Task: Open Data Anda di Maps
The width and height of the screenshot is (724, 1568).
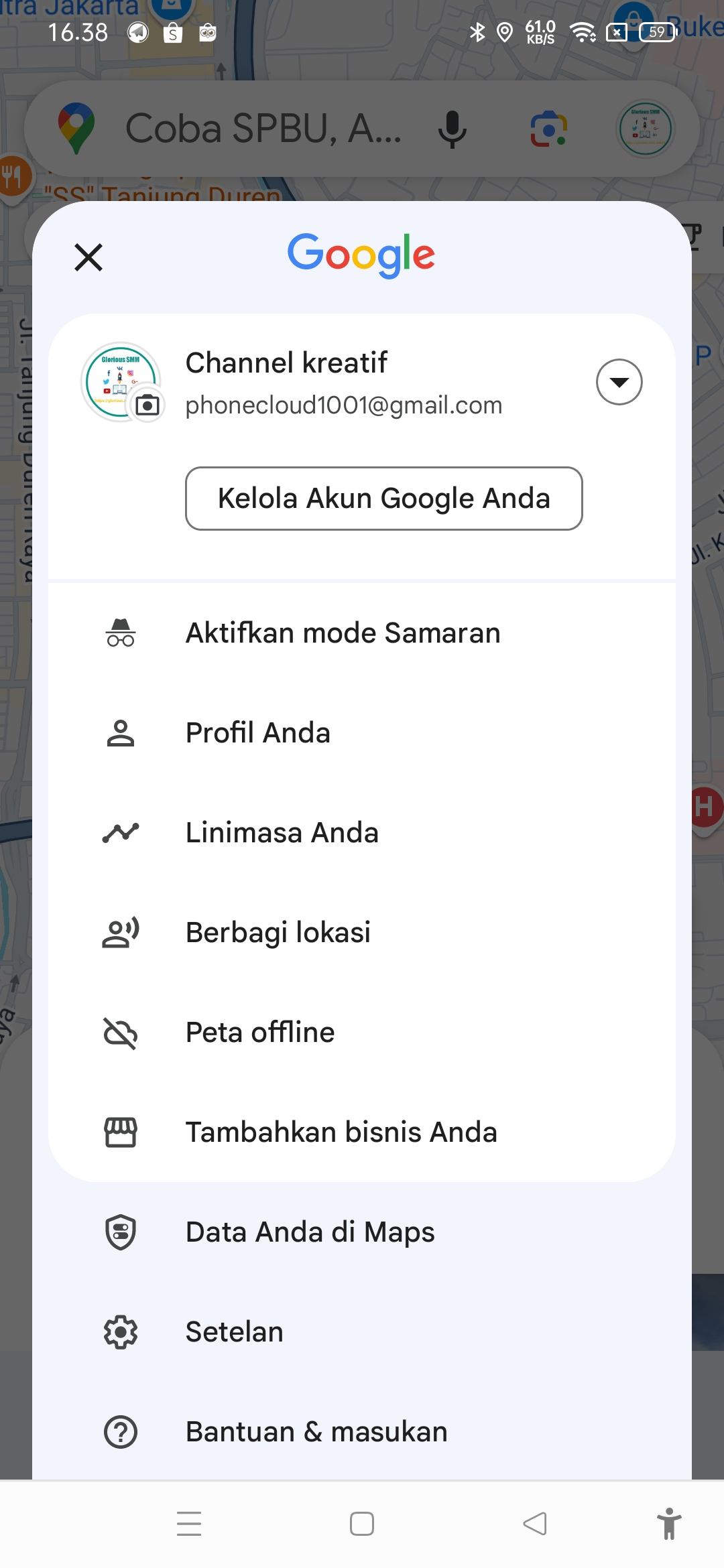Action: pos(362,1232)
